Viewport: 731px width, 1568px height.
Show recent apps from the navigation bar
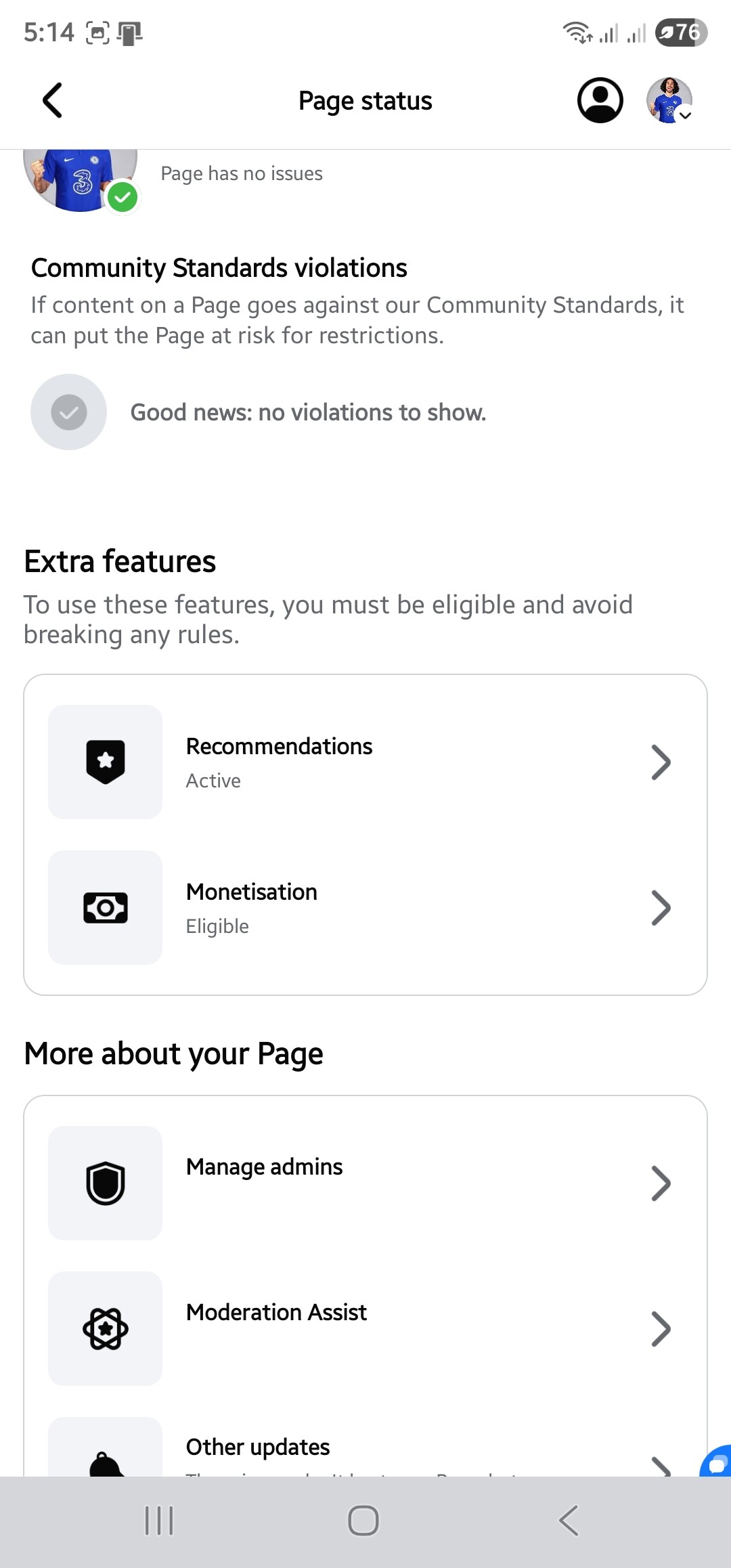pyautogui.click(x=160, y=1521)
